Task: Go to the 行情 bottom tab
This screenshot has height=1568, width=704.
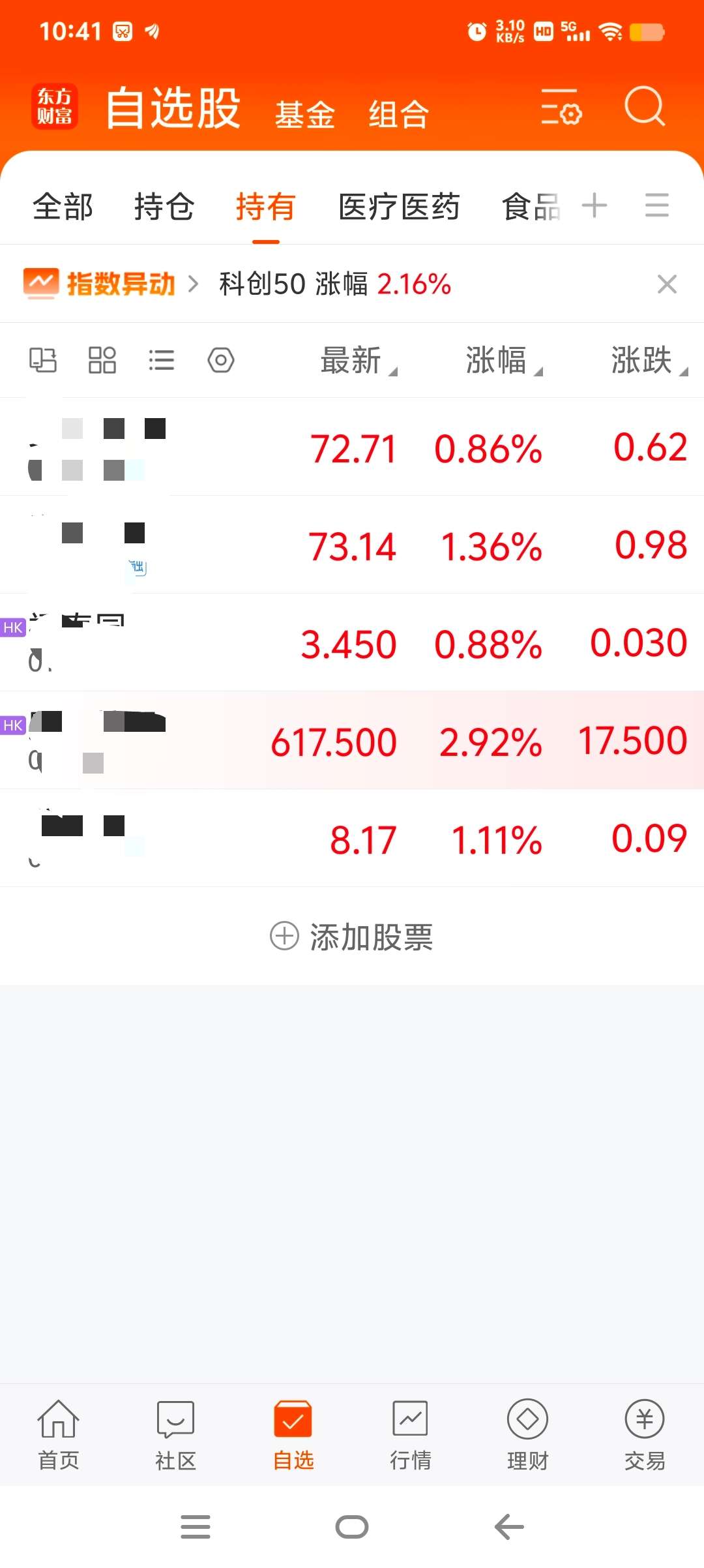Action: [410, 1435]
